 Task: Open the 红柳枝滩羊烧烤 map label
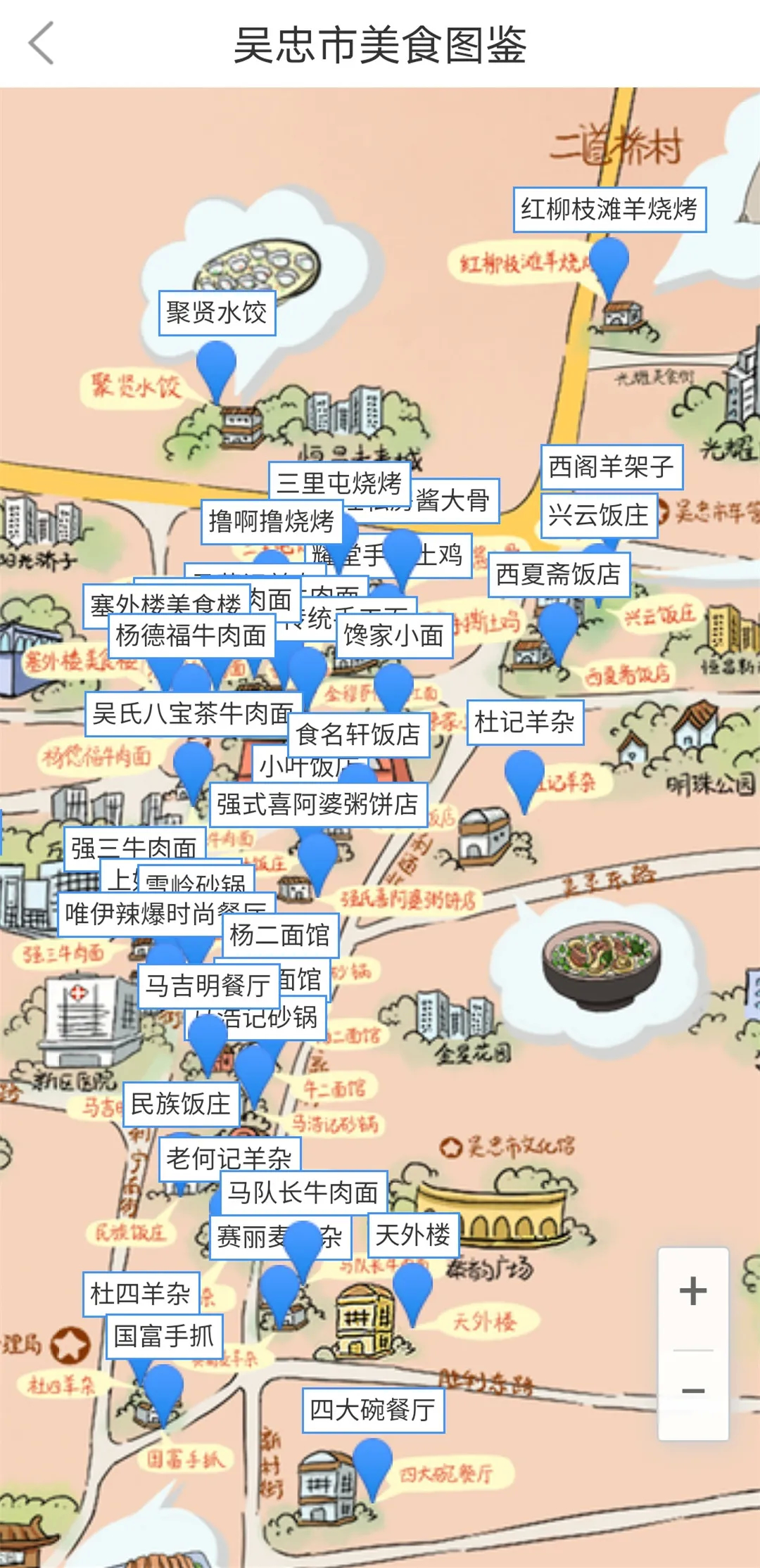pos(609,210)
